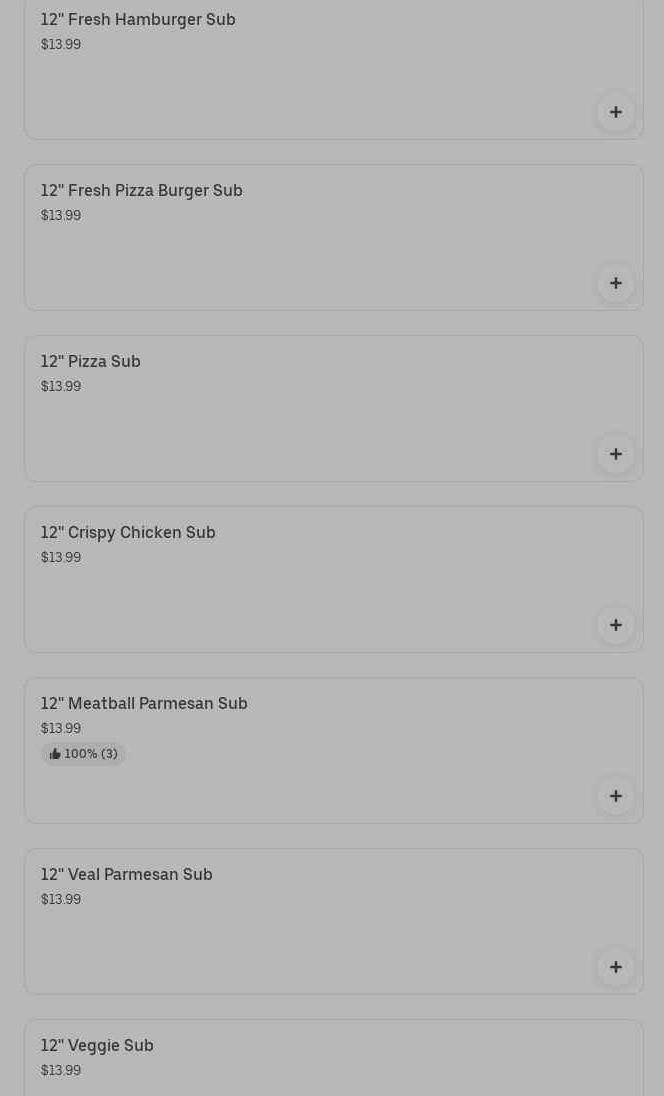664x1096 pixels.
Task: Open the 12" Veggie Sub item
Action: (x=333, y=1058)
